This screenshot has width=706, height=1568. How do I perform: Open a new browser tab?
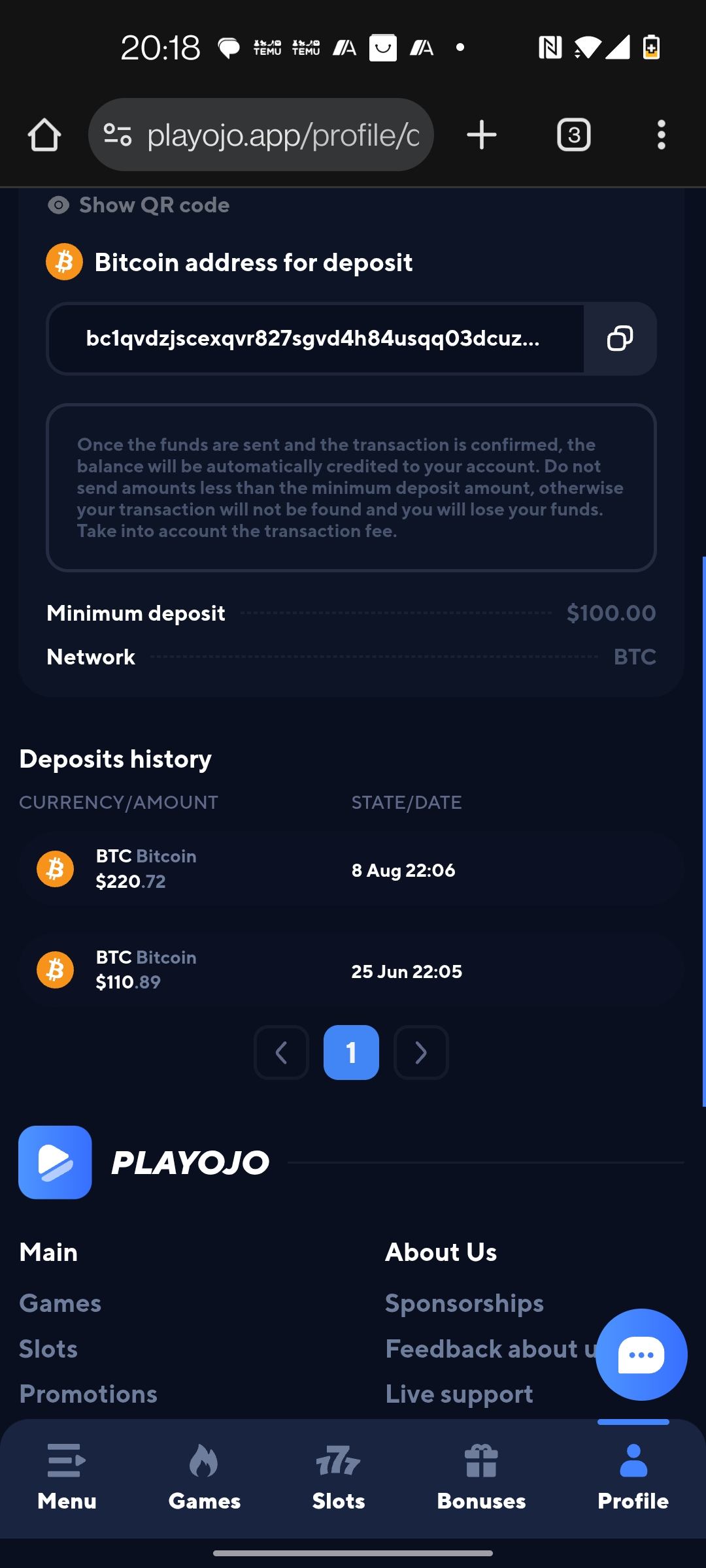tap(482, 135)
